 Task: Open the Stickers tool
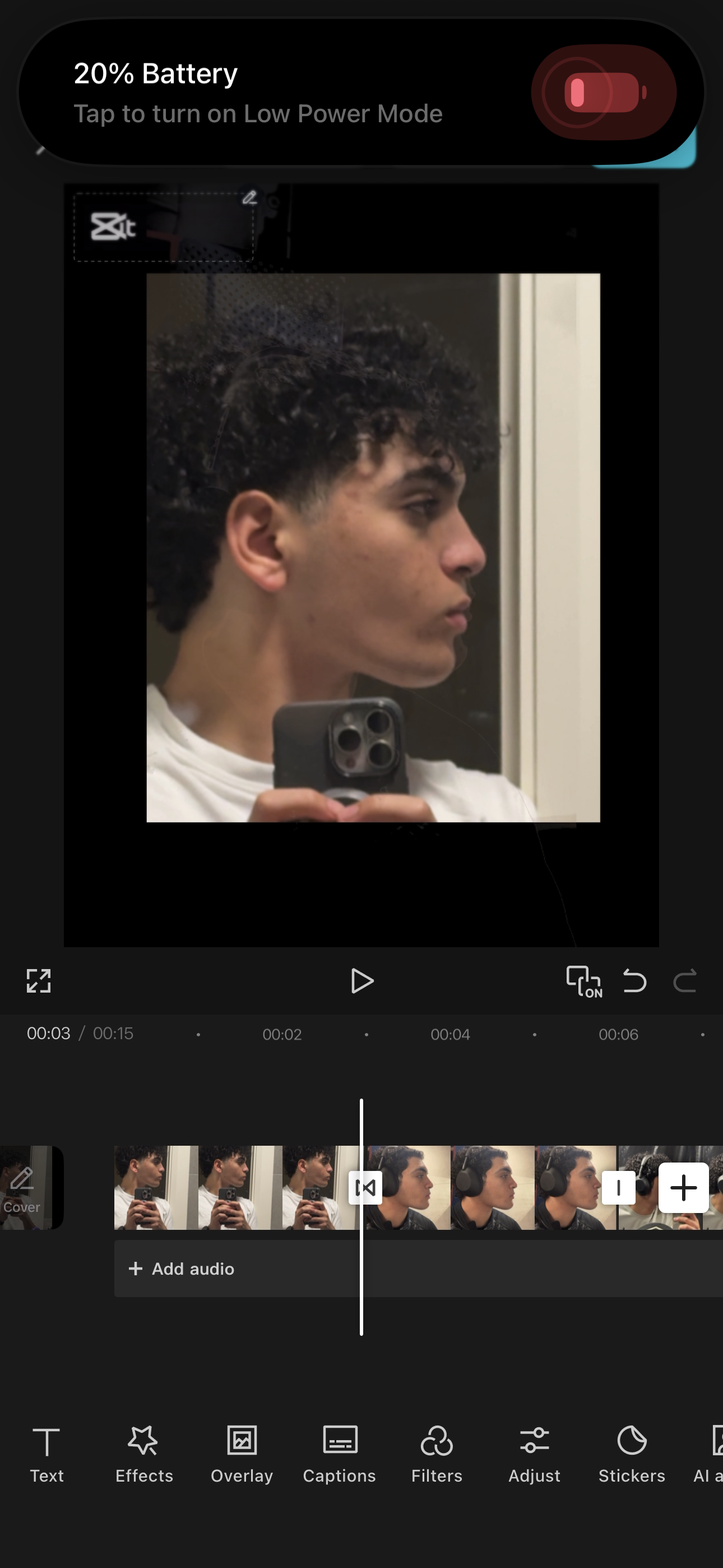(x=631, y=1454)
